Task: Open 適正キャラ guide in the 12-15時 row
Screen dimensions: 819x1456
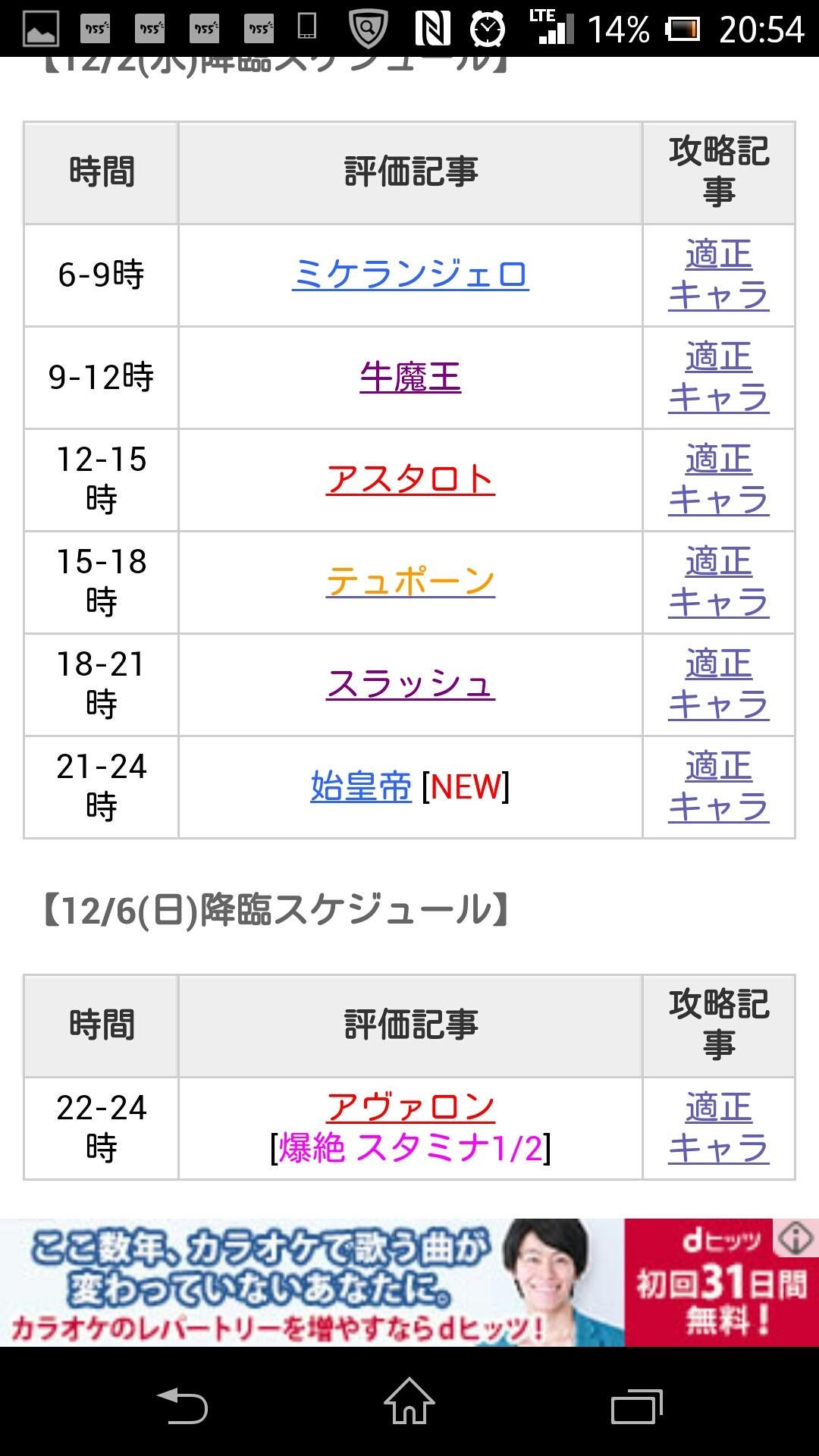Action: coord(718,479)
